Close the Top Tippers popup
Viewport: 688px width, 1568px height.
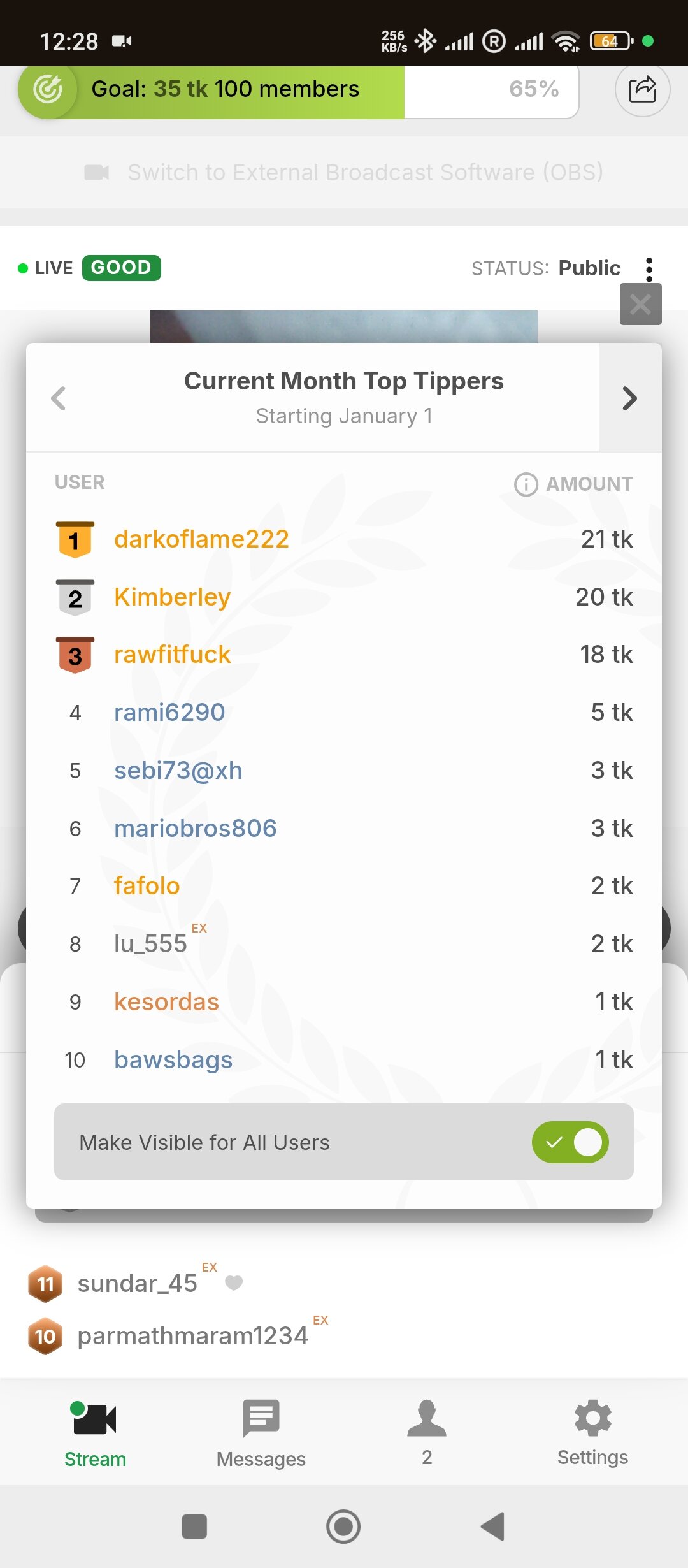640,305
